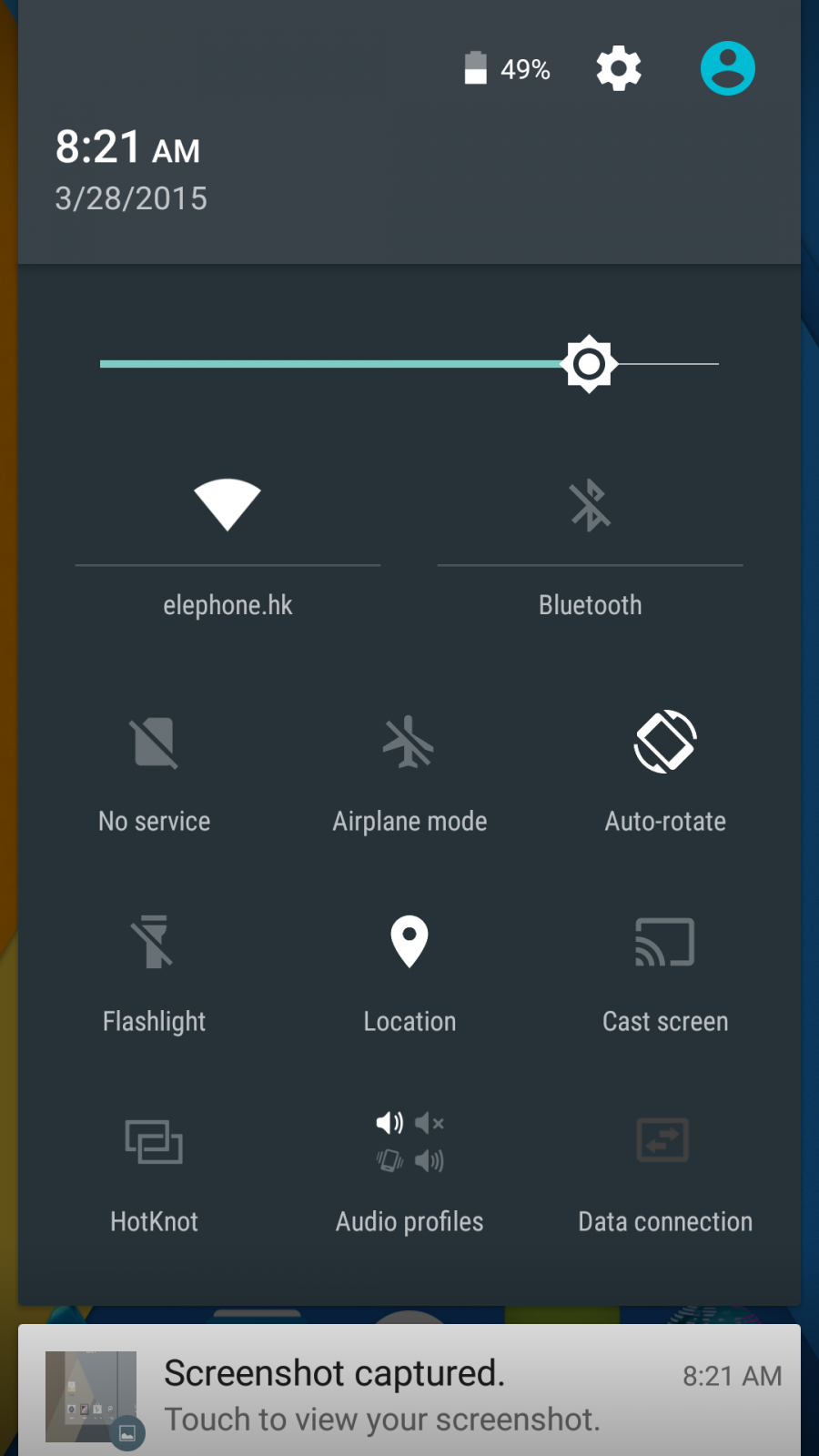Viewport: 819px width, 1456px height.
Task: Open the settings gear
Action: 619,68
